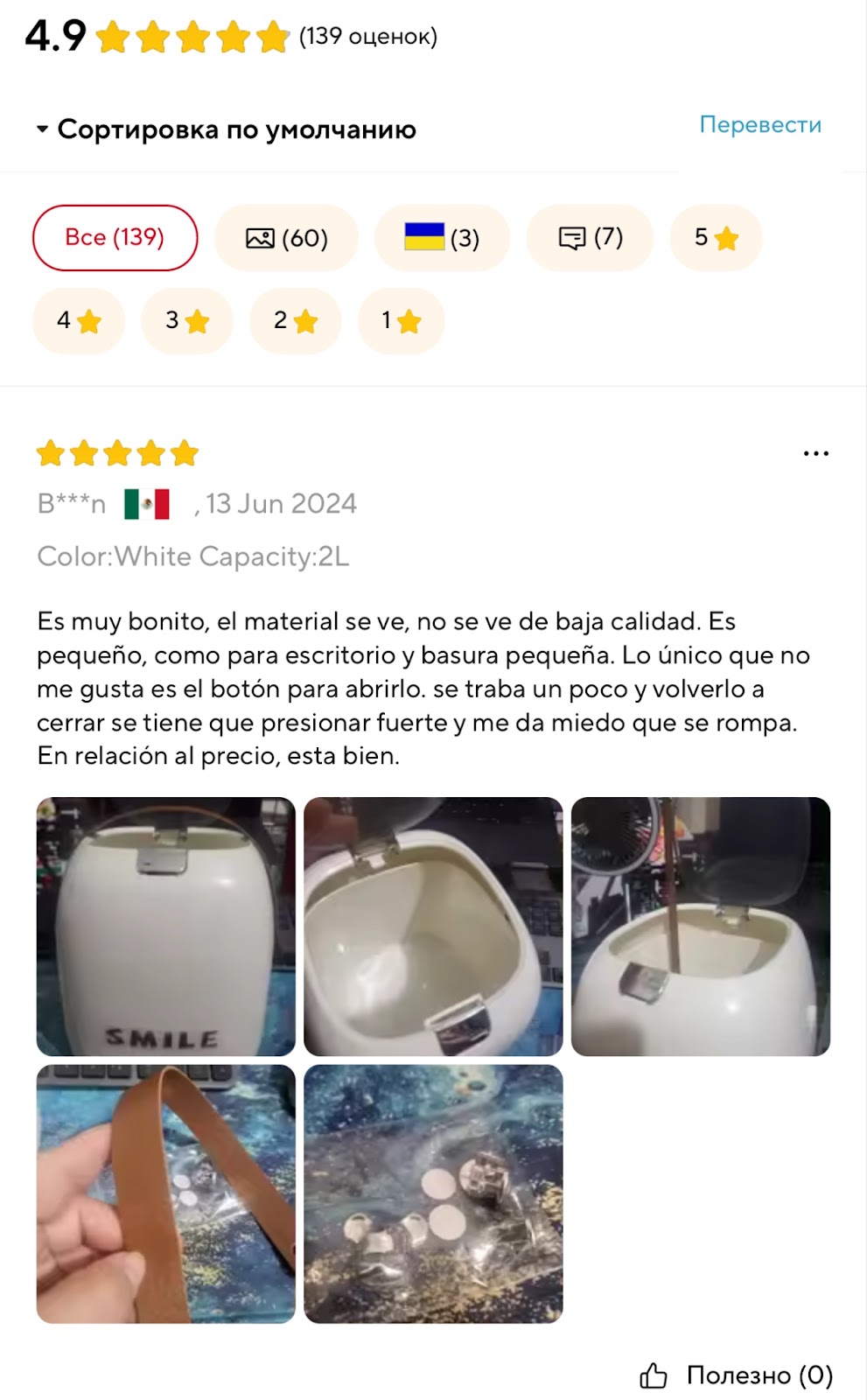
Task: Open the default sorting dropdown
Action: click(x=226, y=129)
